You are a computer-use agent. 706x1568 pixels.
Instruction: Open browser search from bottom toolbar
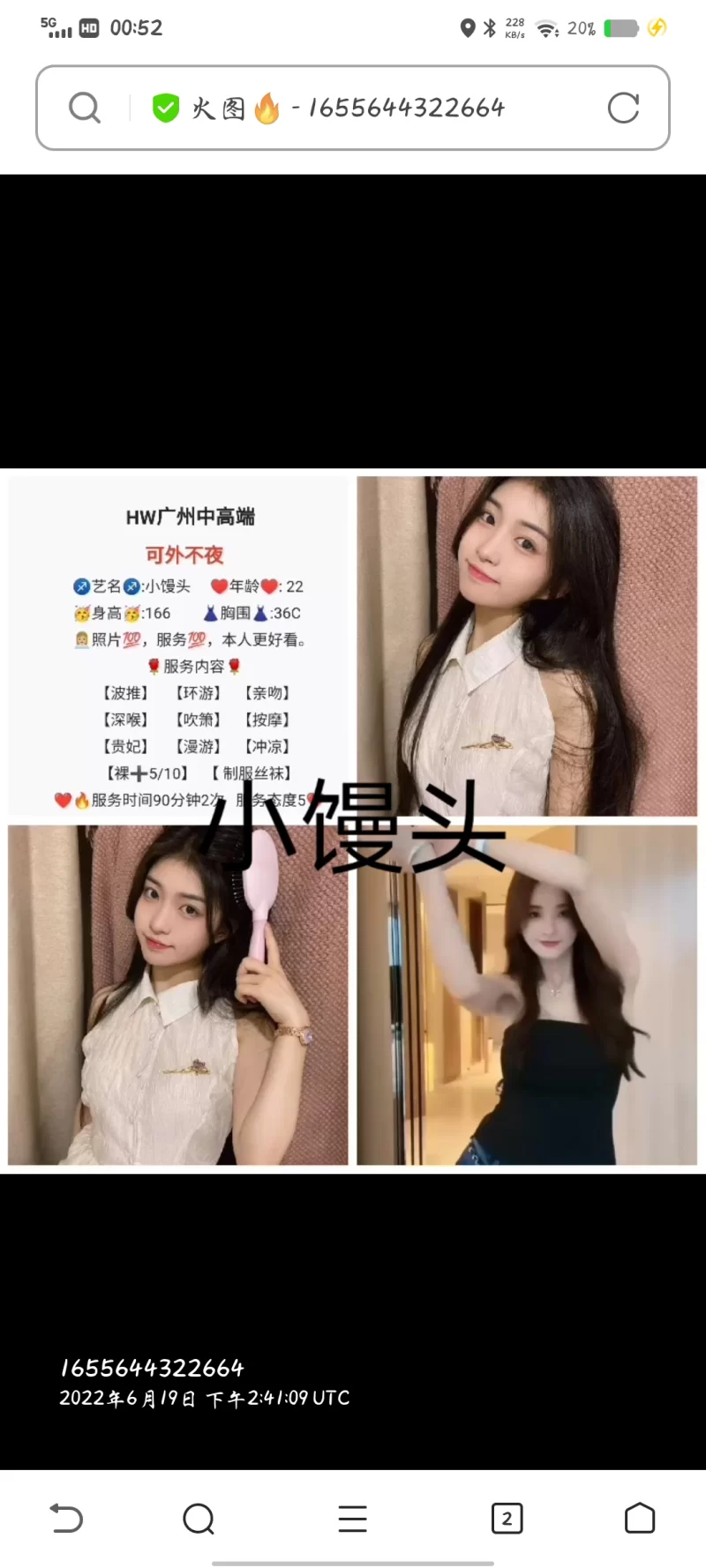tap(199, 1519)
